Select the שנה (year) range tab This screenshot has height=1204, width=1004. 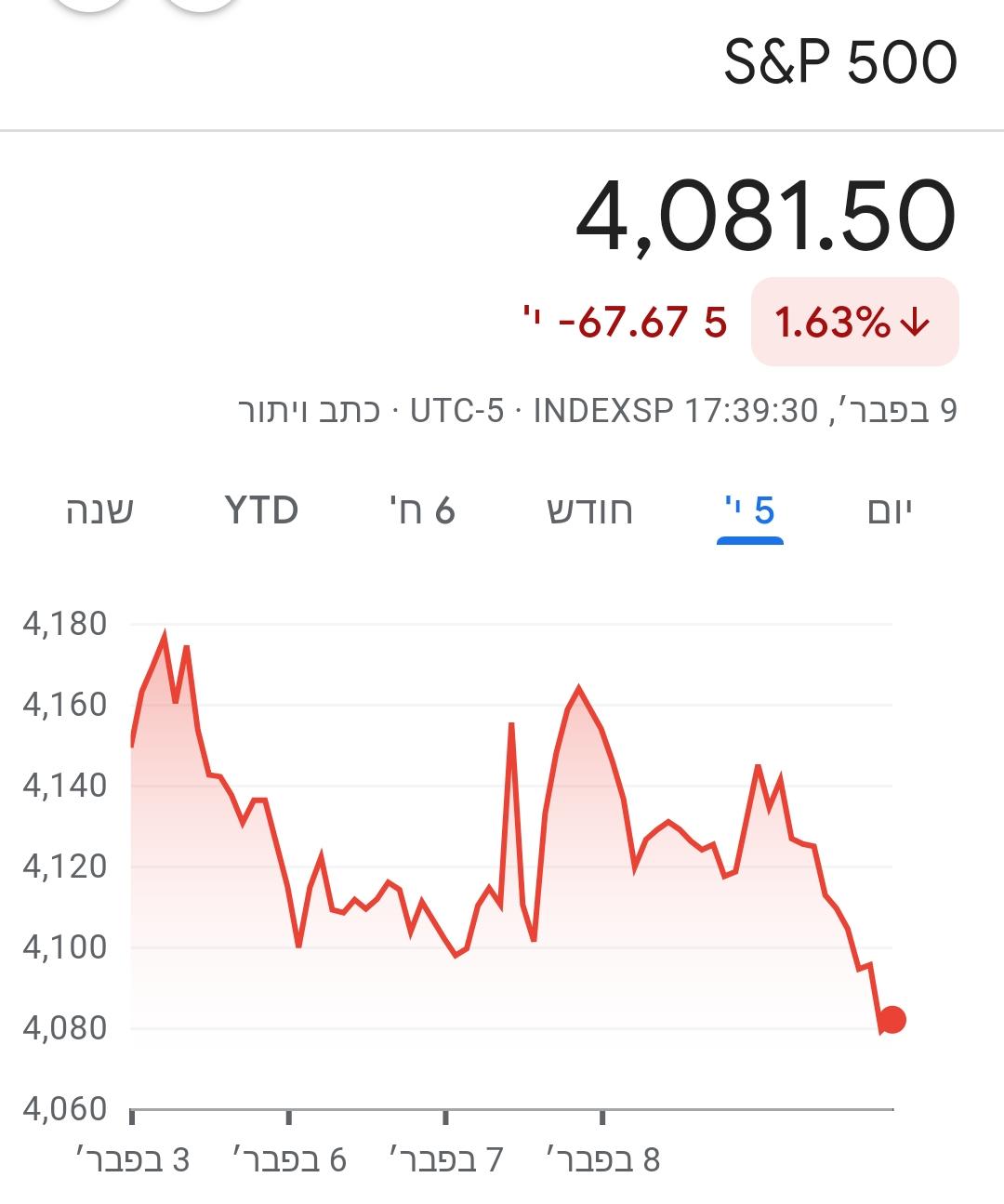pyautogui.click(x=99, y=510)
